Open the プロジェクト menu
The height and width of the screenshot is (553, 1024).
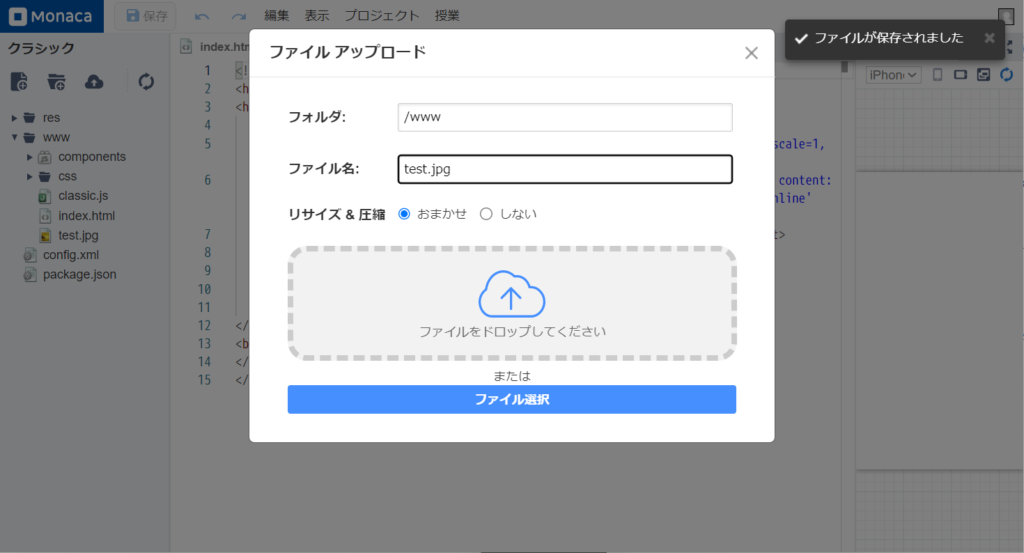click(x=382, y=16)
